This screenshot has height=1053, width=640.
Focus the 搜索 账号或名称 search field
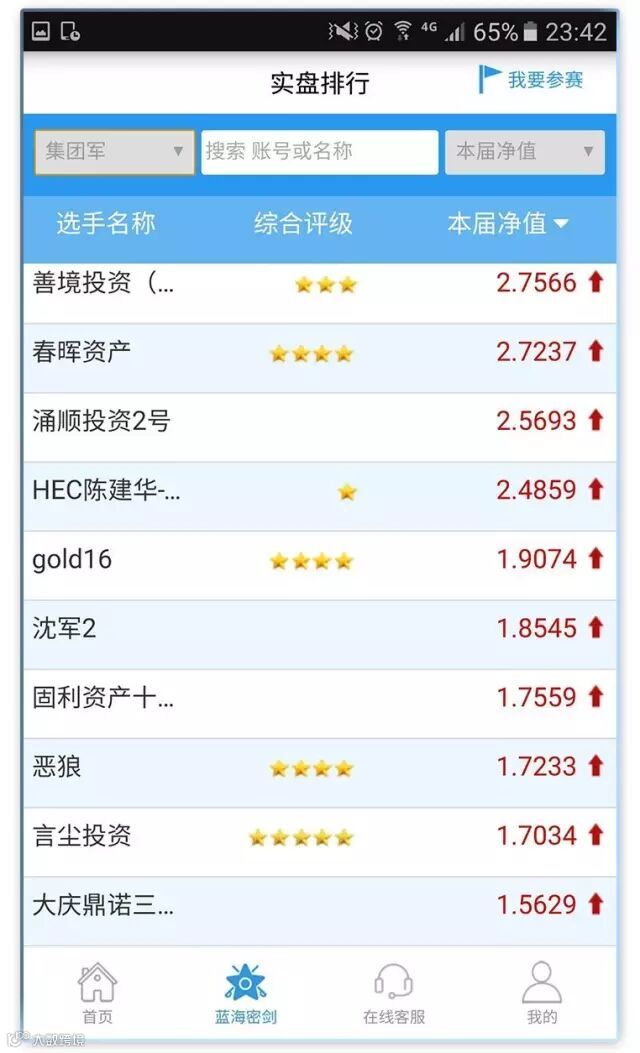[x=319, y=152]
